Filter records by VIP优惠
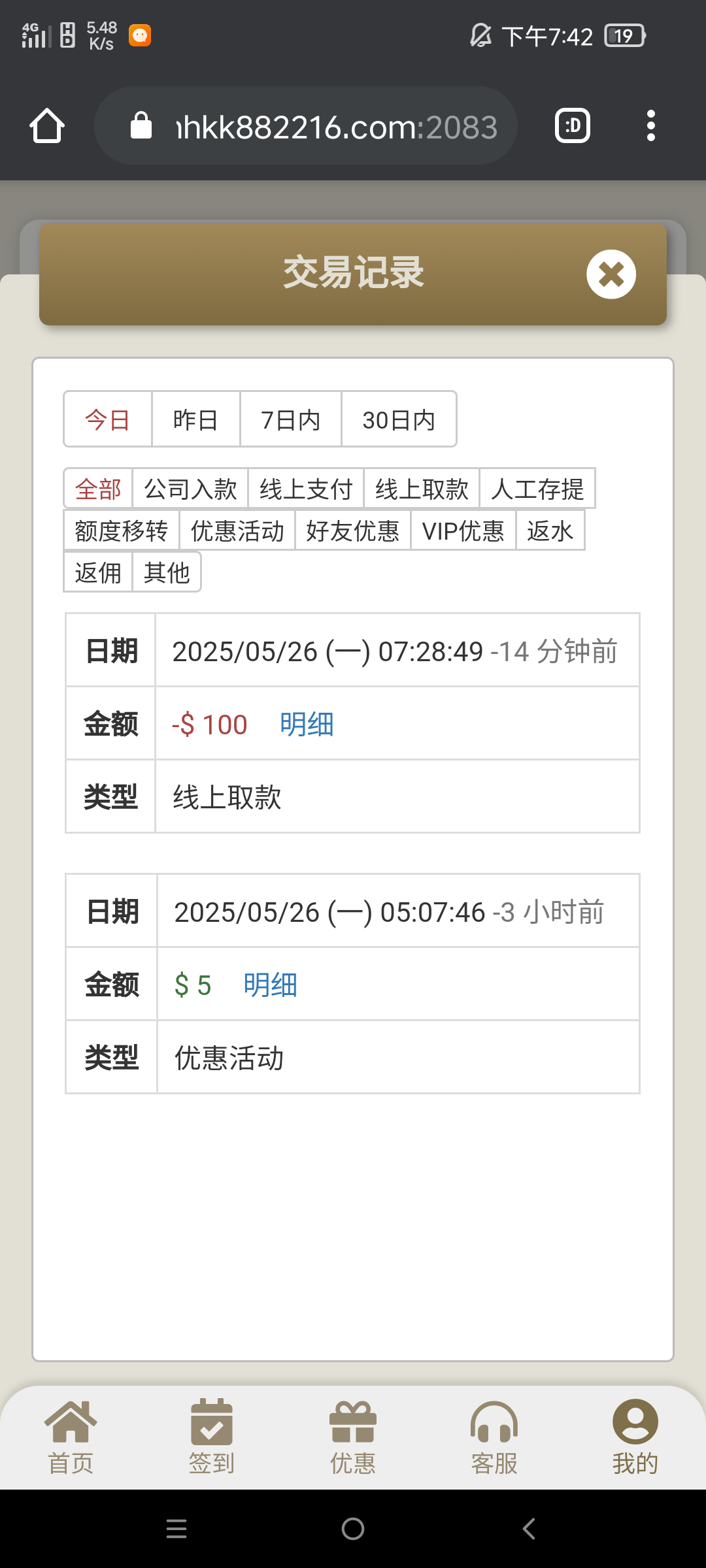This screenshot has height=1568, width=706. coord(463,531)
